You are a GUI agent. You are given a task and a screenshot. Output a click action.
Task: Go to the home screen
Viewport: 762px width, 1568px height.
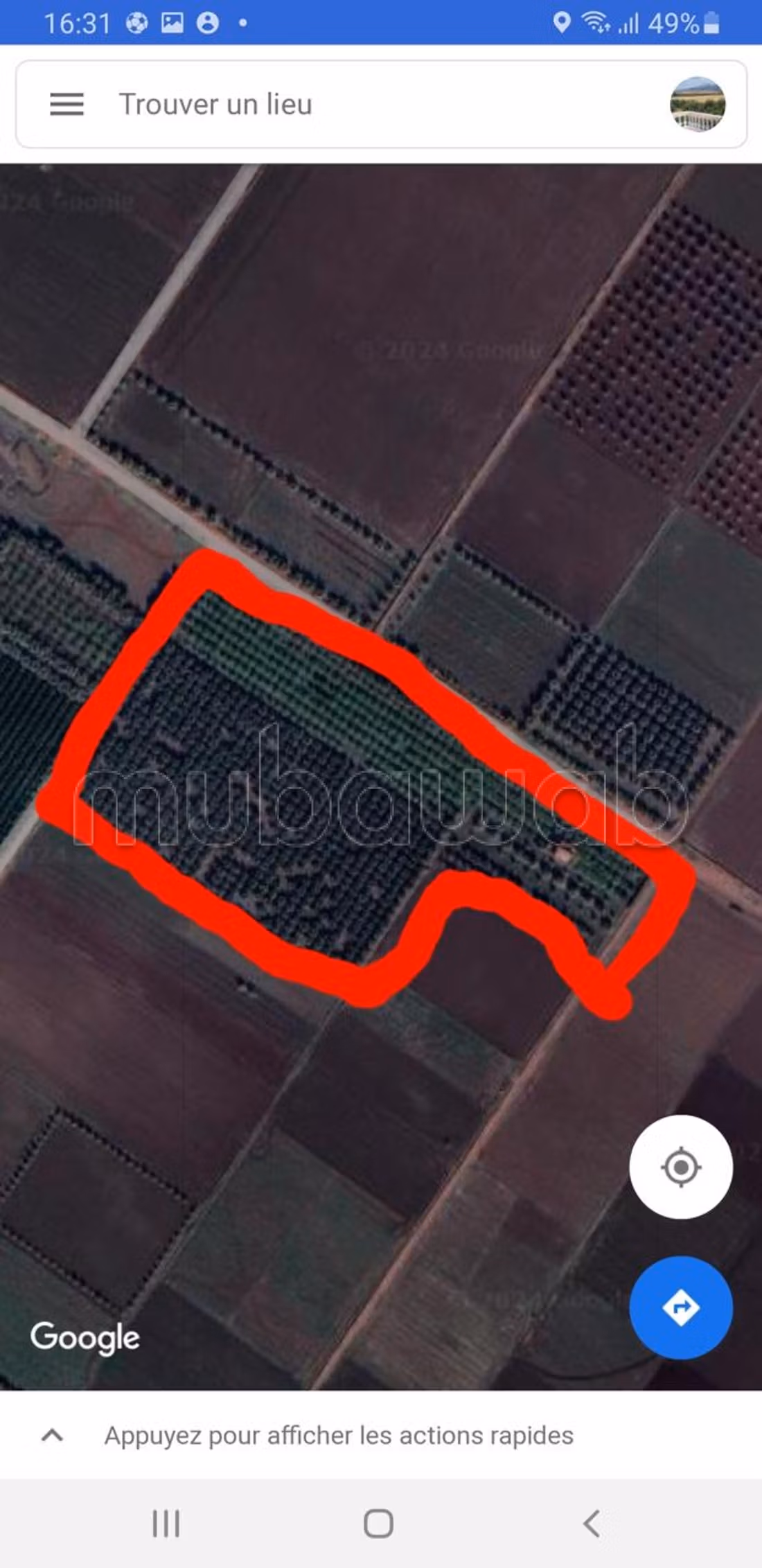378,1524
